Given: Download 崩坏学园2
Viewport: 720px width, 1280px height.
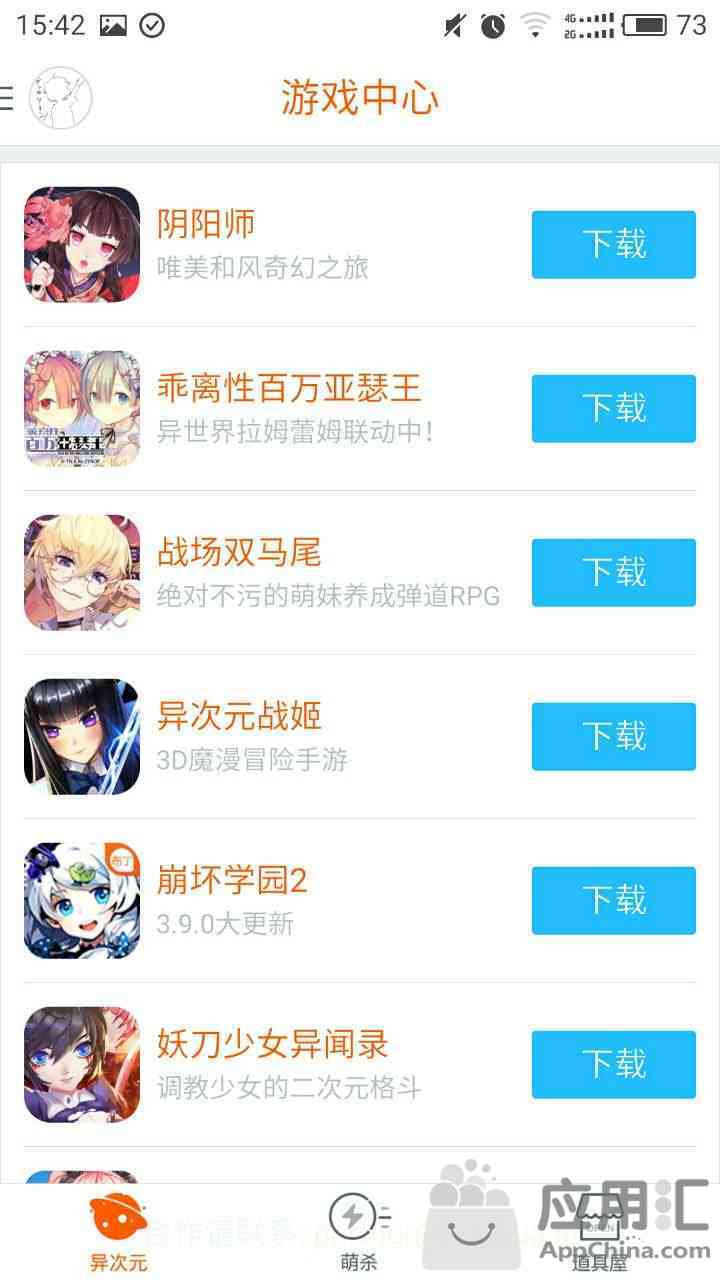Looking at the screenshot, I should coord(613,900).
